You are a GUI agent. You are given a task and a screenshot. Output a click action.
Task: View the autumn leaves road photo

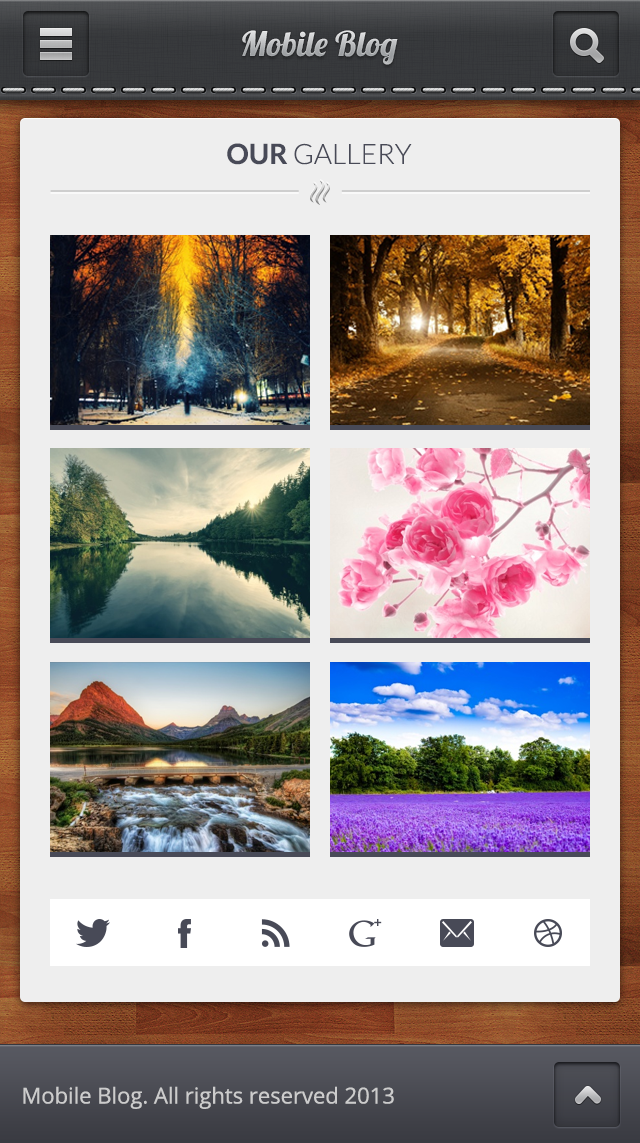click(460, 330)
